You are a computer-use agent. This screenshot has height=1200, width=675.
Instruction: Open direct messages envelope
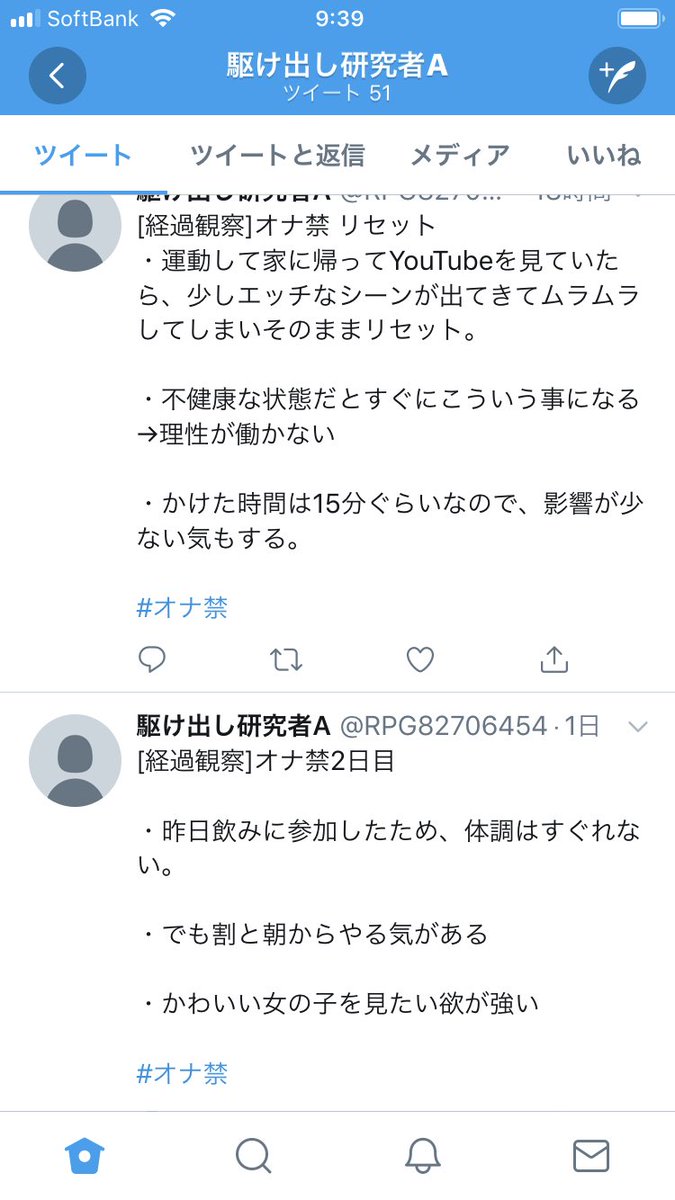pyautogui.click(x=591, y=1156)
